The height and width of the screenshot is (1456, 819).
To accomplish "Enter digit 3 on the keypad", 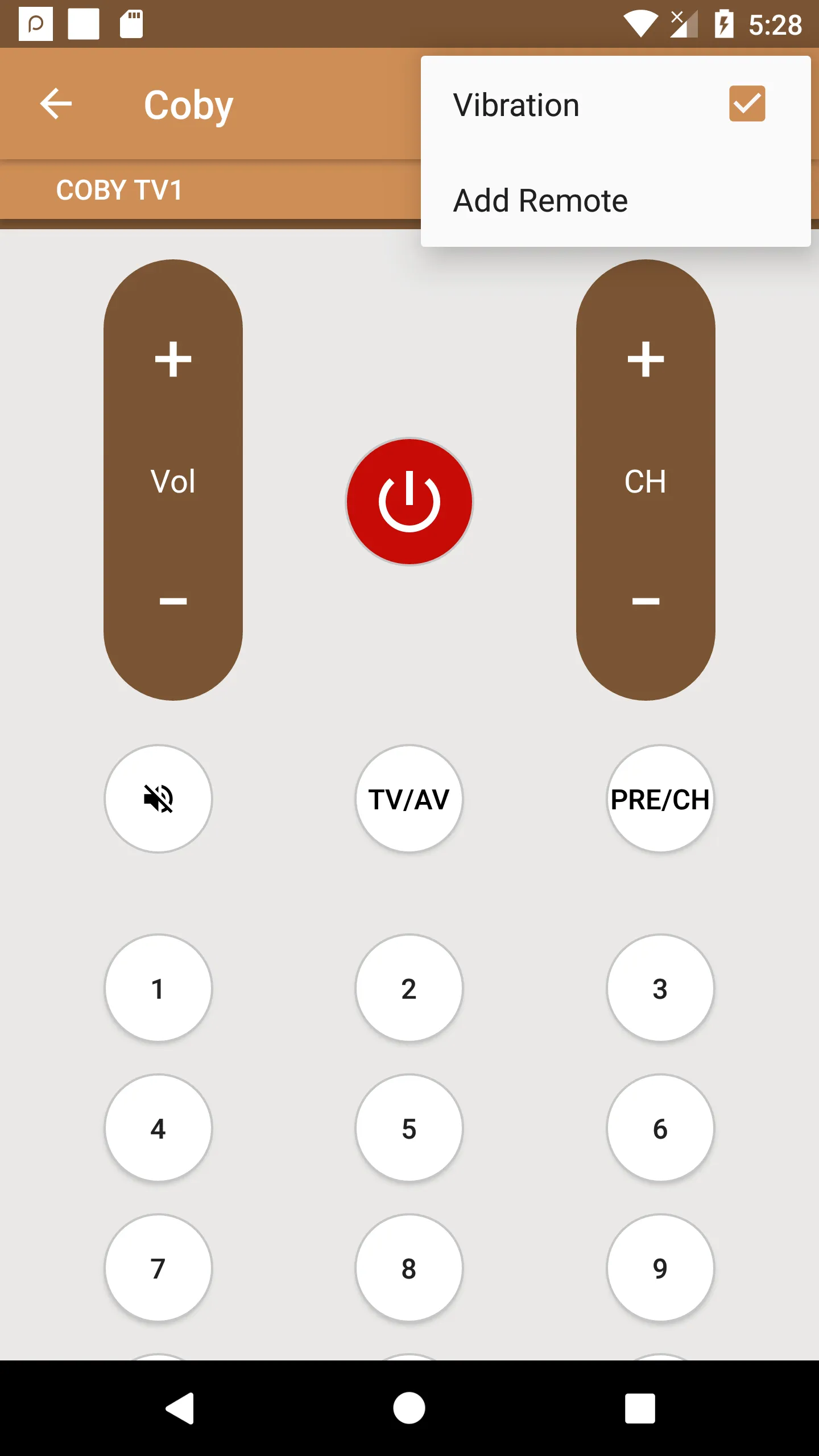I will pyautogui.click(x=660, y=988).
